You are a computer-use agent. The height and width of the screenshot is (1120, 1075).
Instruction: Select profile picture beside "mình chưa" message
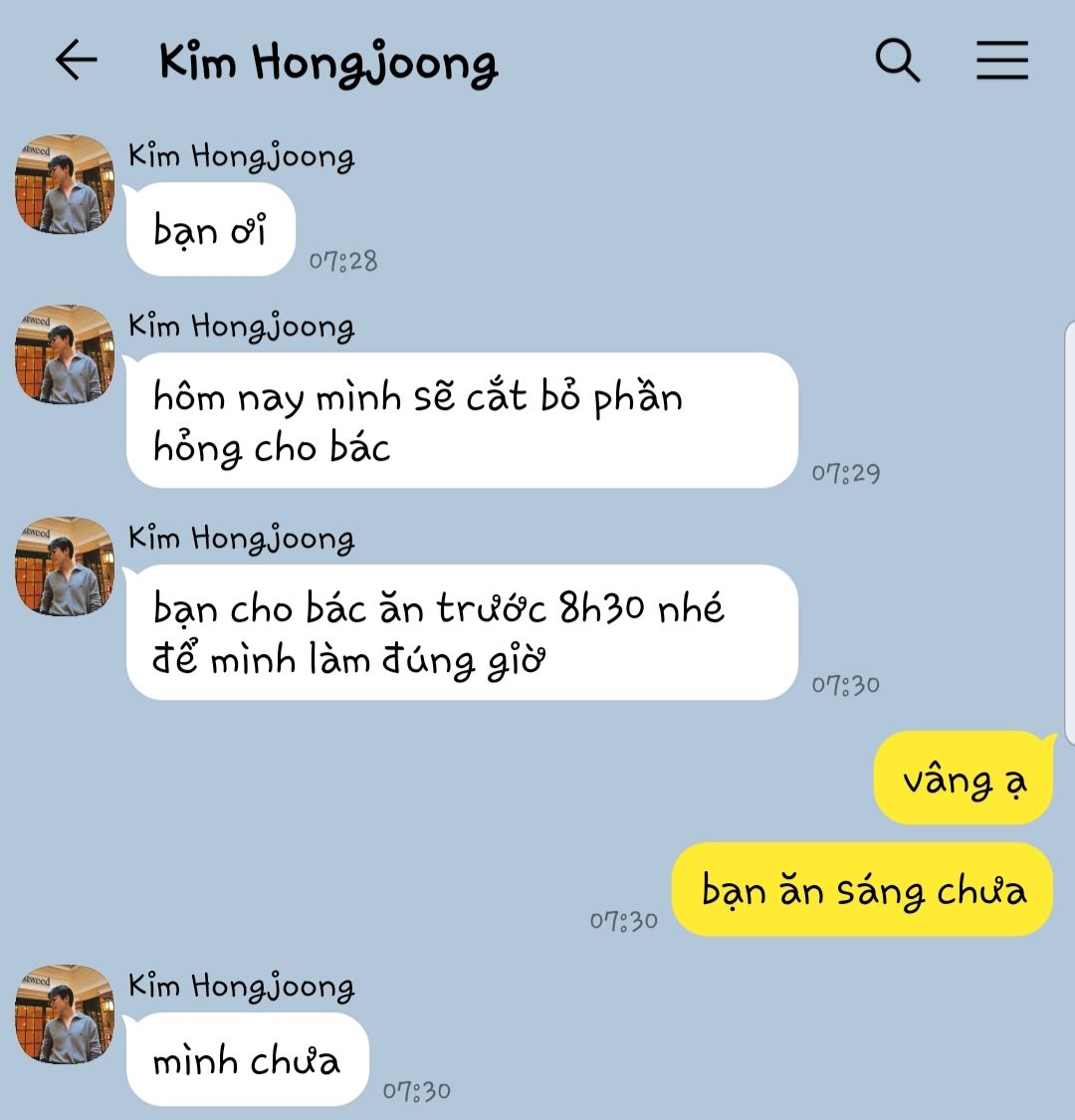pyautogui.click(x=64, y=1014)
